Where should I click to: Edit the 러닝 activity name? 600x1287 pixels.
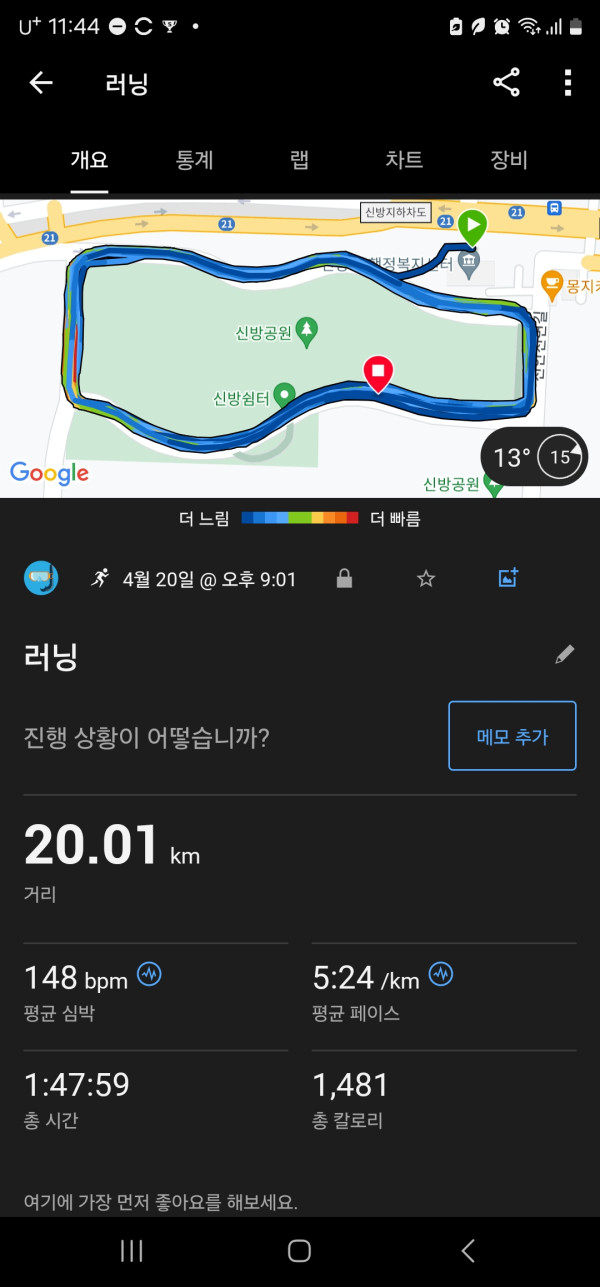(565, 655)
